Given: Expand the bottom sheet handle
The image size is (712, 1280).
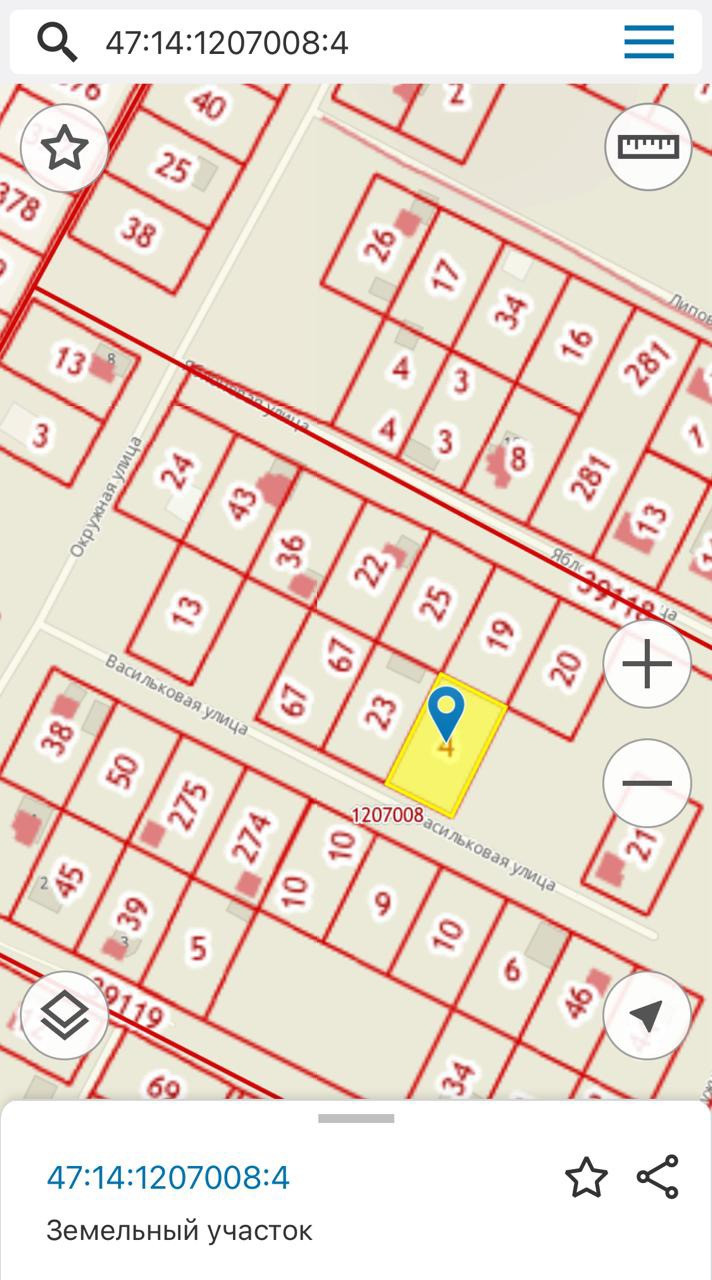Looking at the screenshot, I should tap(356, 1119).
